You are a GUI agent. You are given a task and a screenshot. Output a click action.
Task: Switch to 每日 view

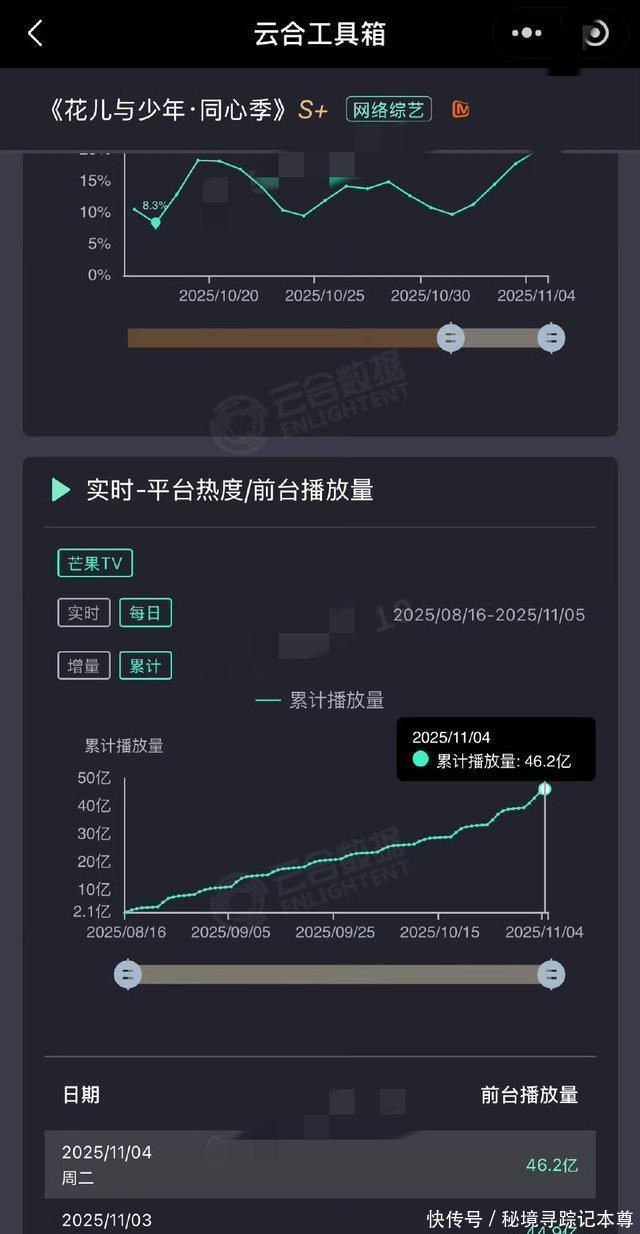[x=146, y=613]
